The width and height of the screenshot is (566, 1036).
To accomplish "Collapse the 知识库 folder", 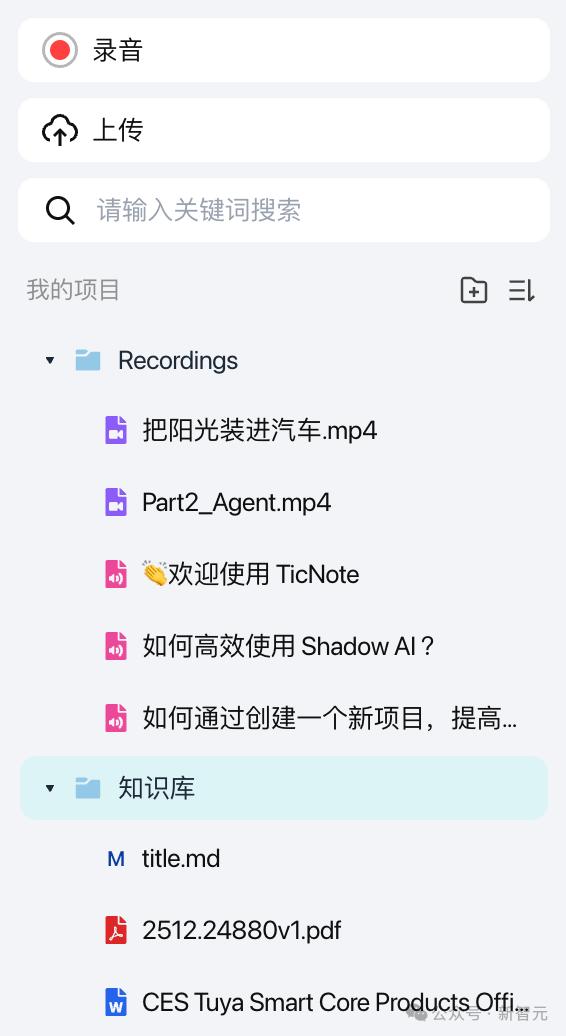I will click(x=50, y=788).
